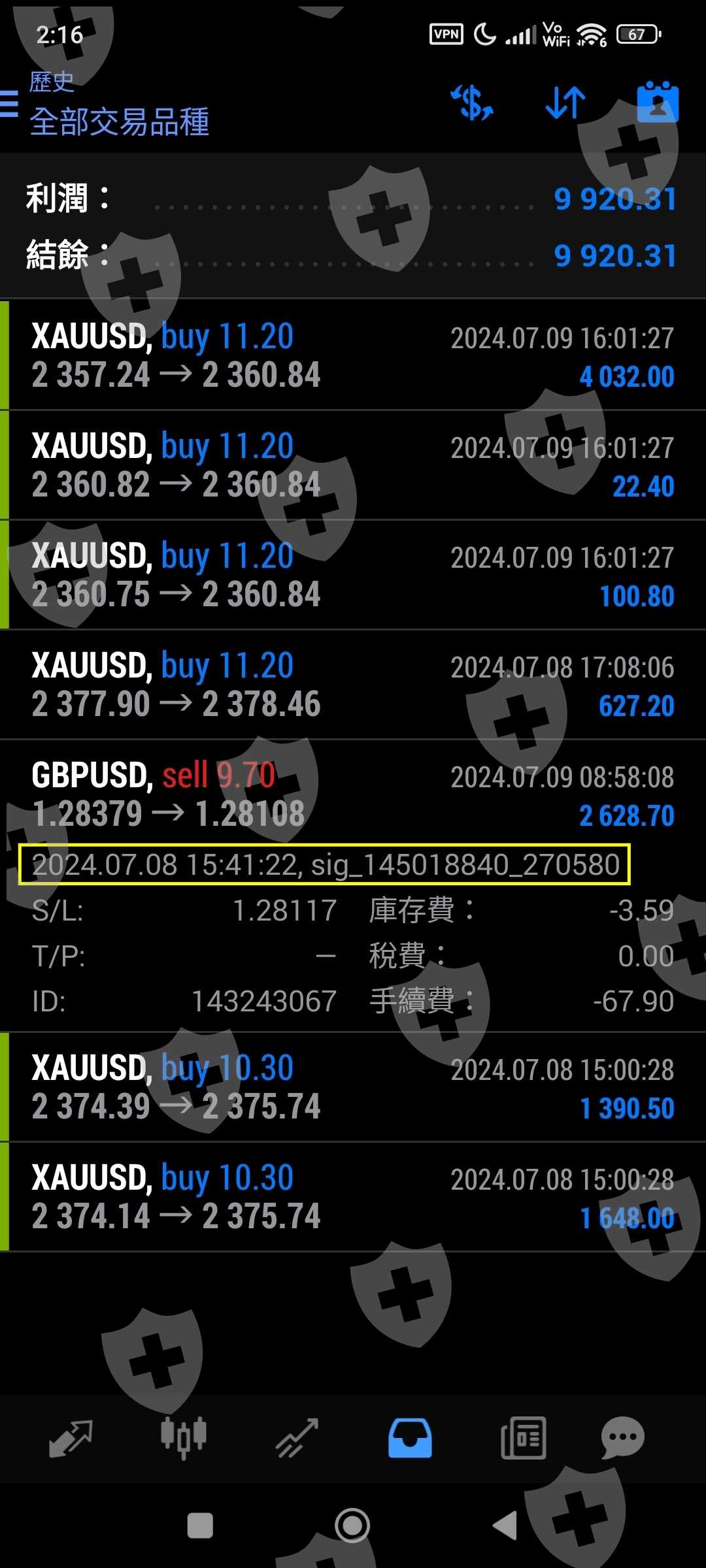Go to the candlestick Charts tab
The height and width of the screenshot is (1568, 706).
[x=184, y=1438]
